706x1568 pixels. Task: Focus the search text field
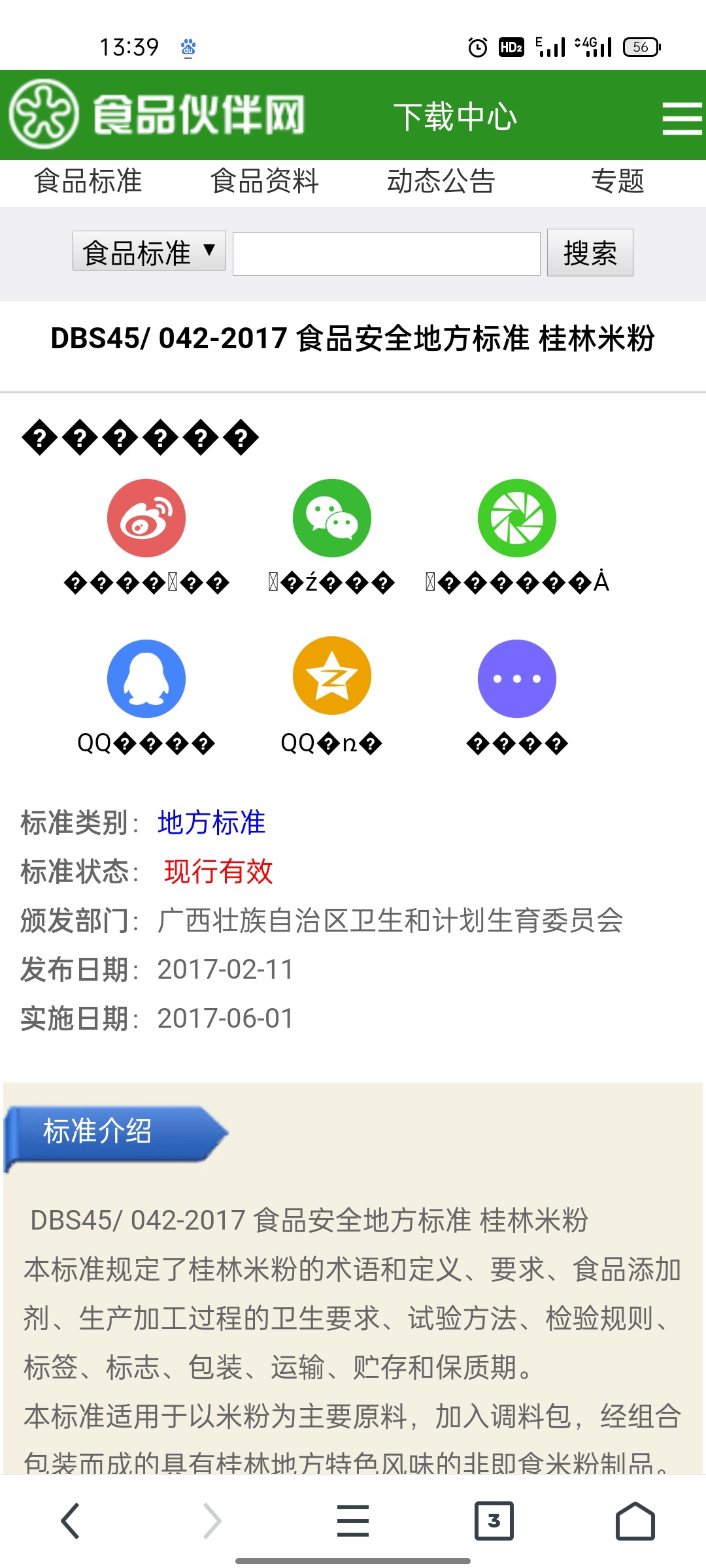click(x=386, y=253)
